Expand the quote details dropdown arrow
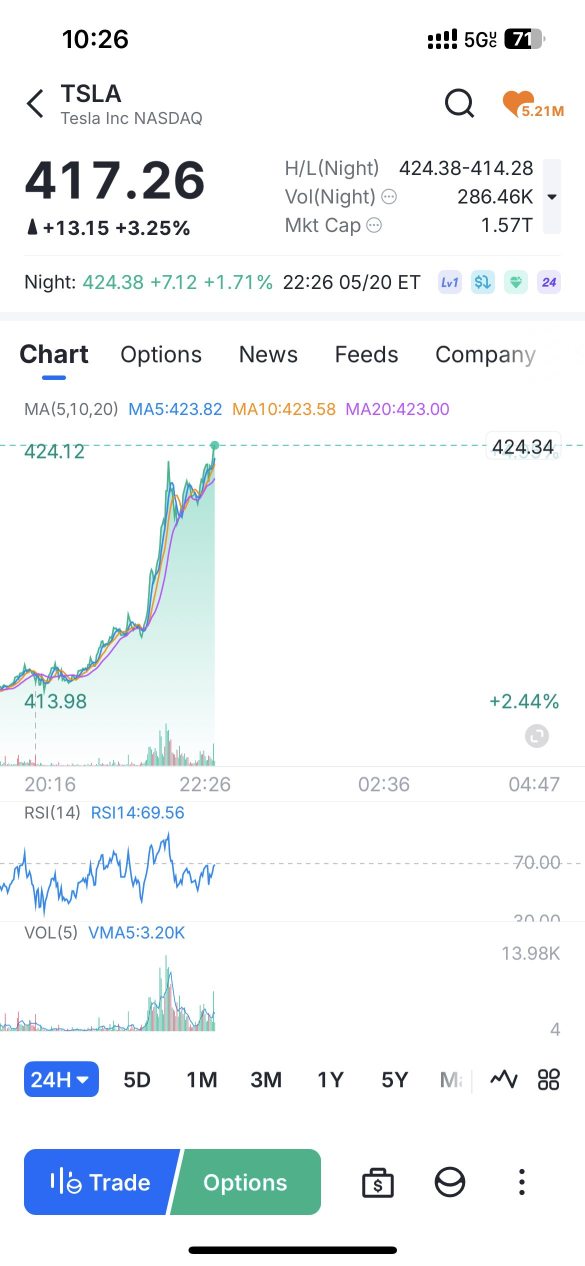 click(x=552, y=197)
